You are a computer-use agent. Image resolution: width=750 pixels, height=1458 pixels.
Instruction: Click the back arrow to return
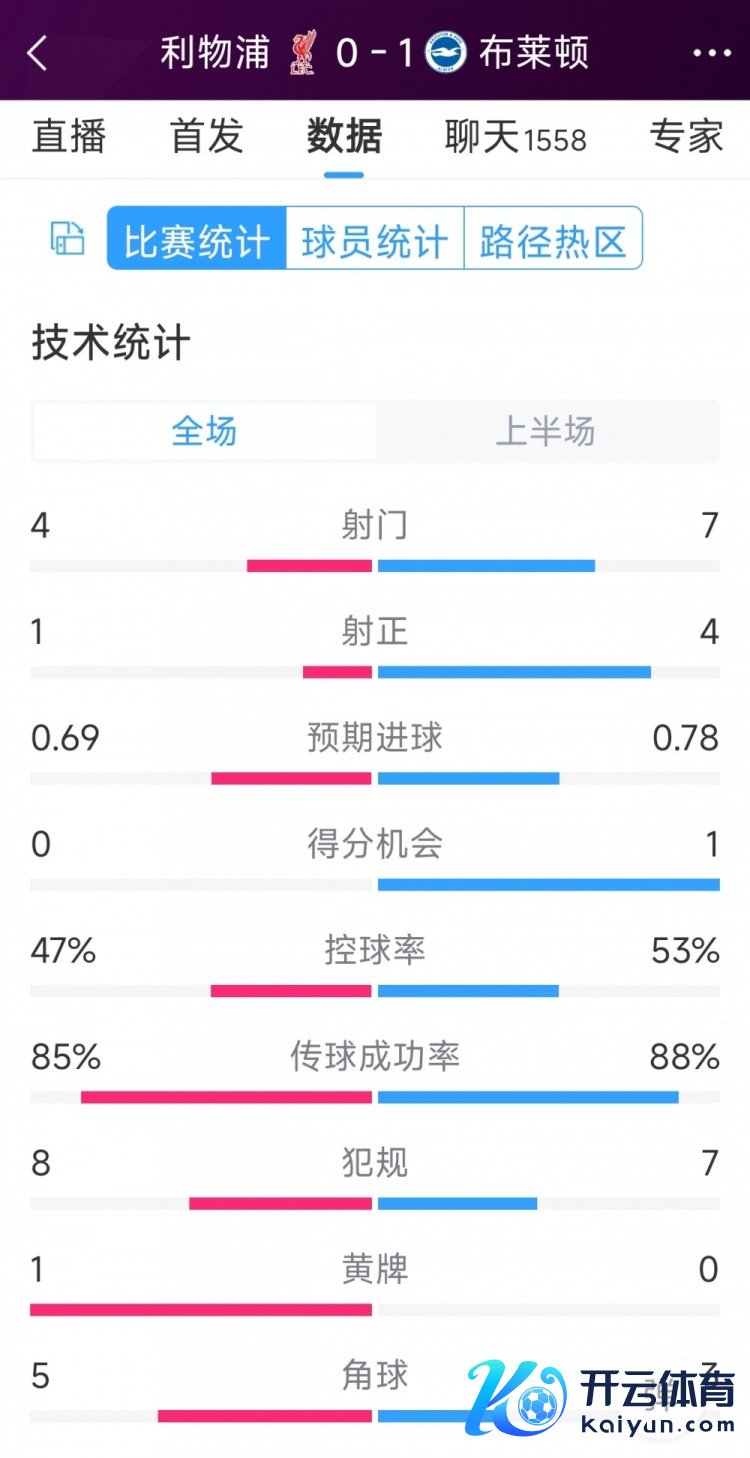[38, 52]
